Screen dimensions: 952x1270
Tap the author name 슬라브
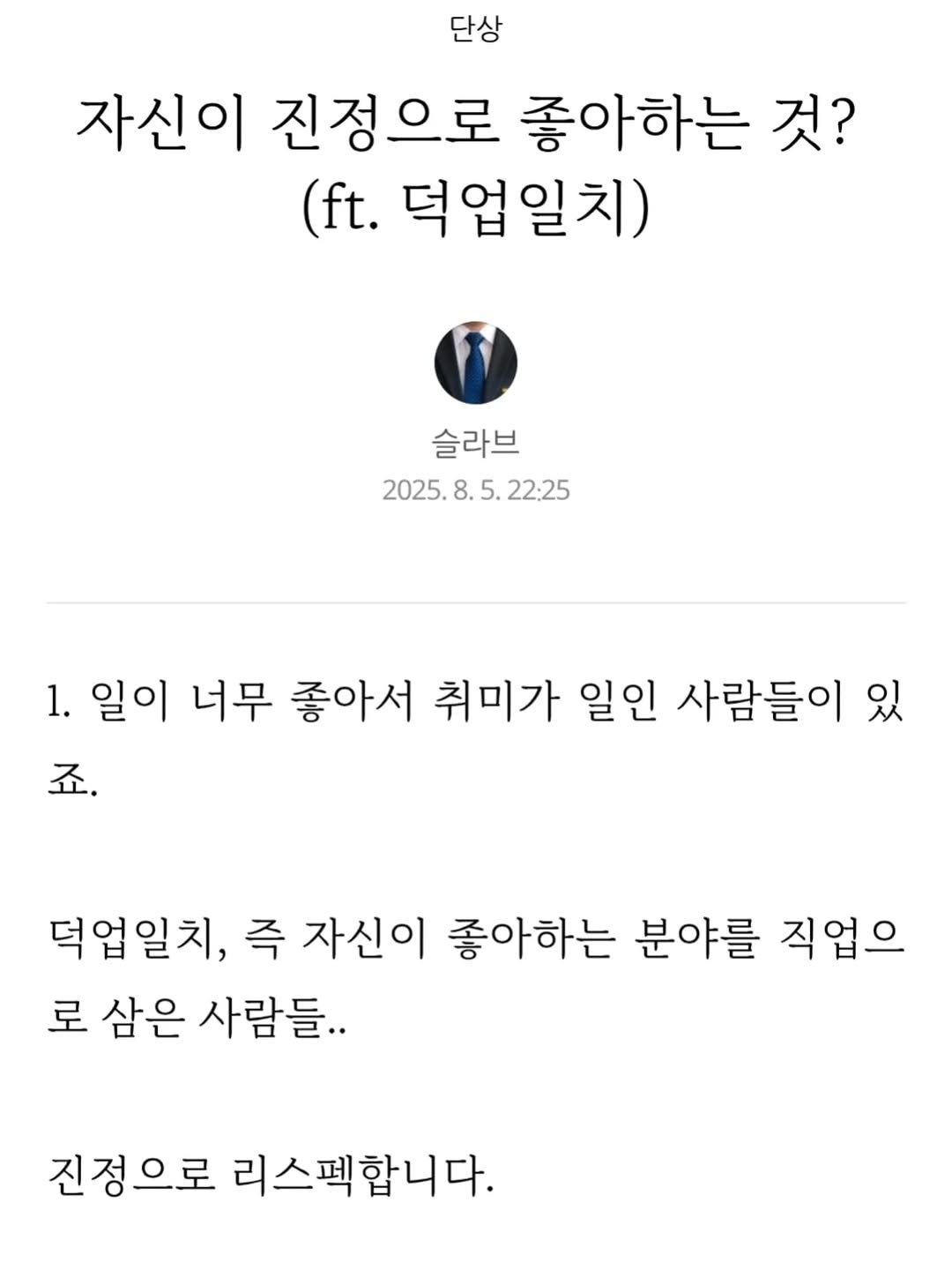(x=475, y=443)
